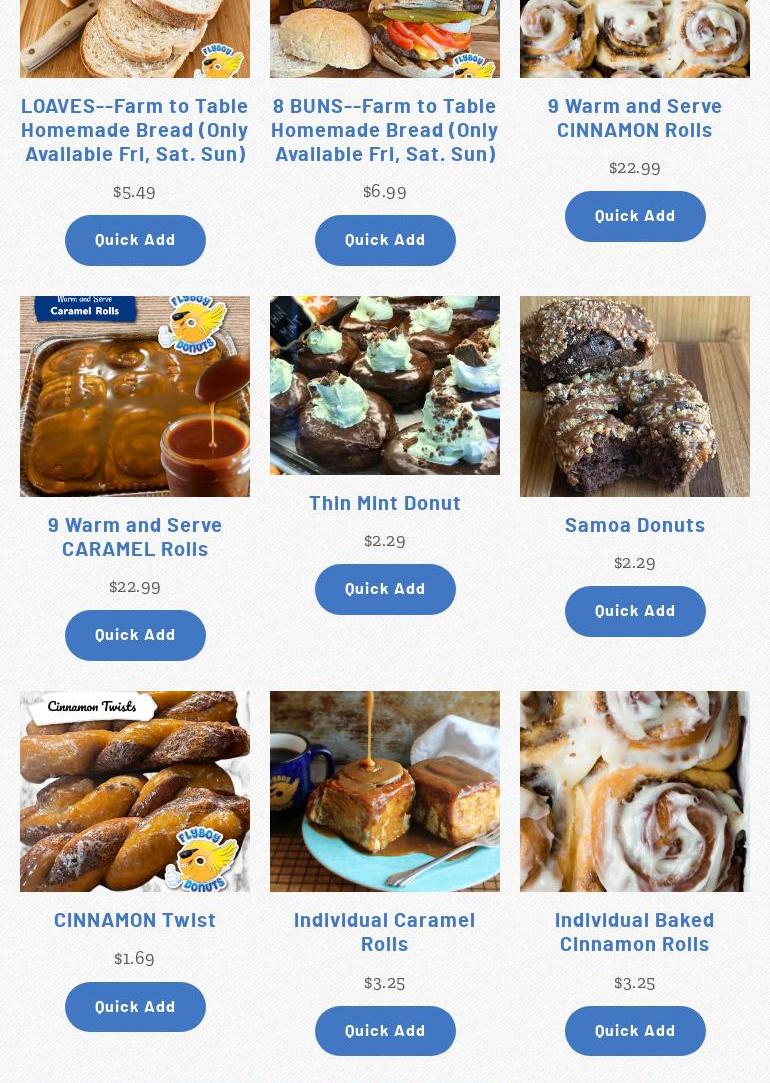Quick add 9 Warm and Serve CINNAMON Rolls
Image resolution: width=770 pixels, height=1083 pixels.
635,216
